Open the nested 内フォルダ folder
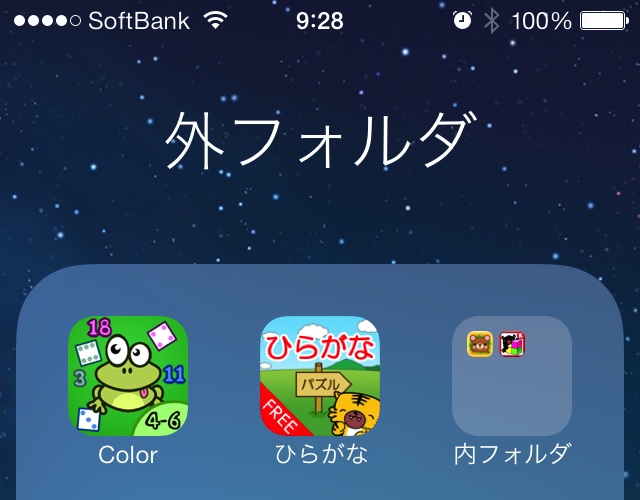The height and width of the screenshot is (500, 640). coord(512,376)
